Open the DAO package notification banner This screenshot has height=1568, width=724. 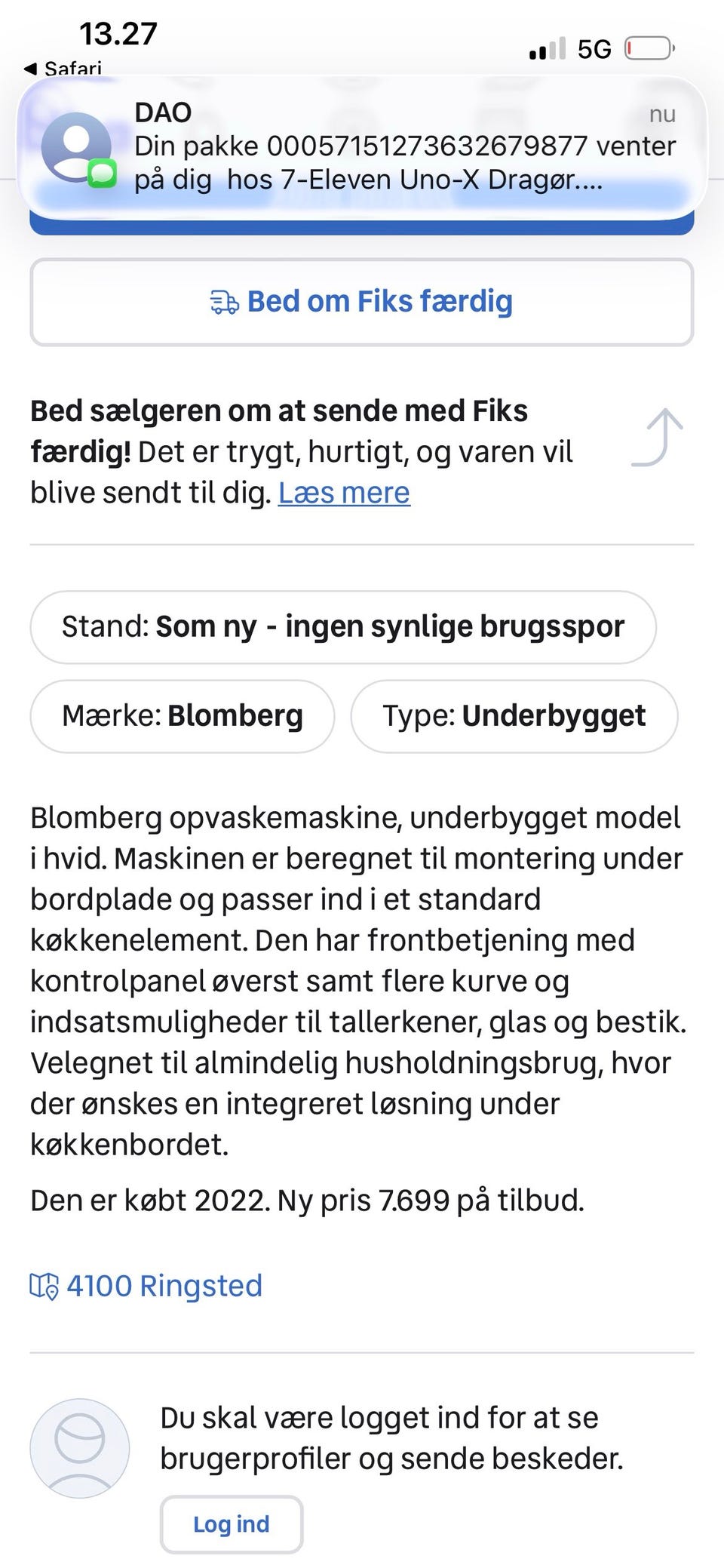click(x=362, y=147)
